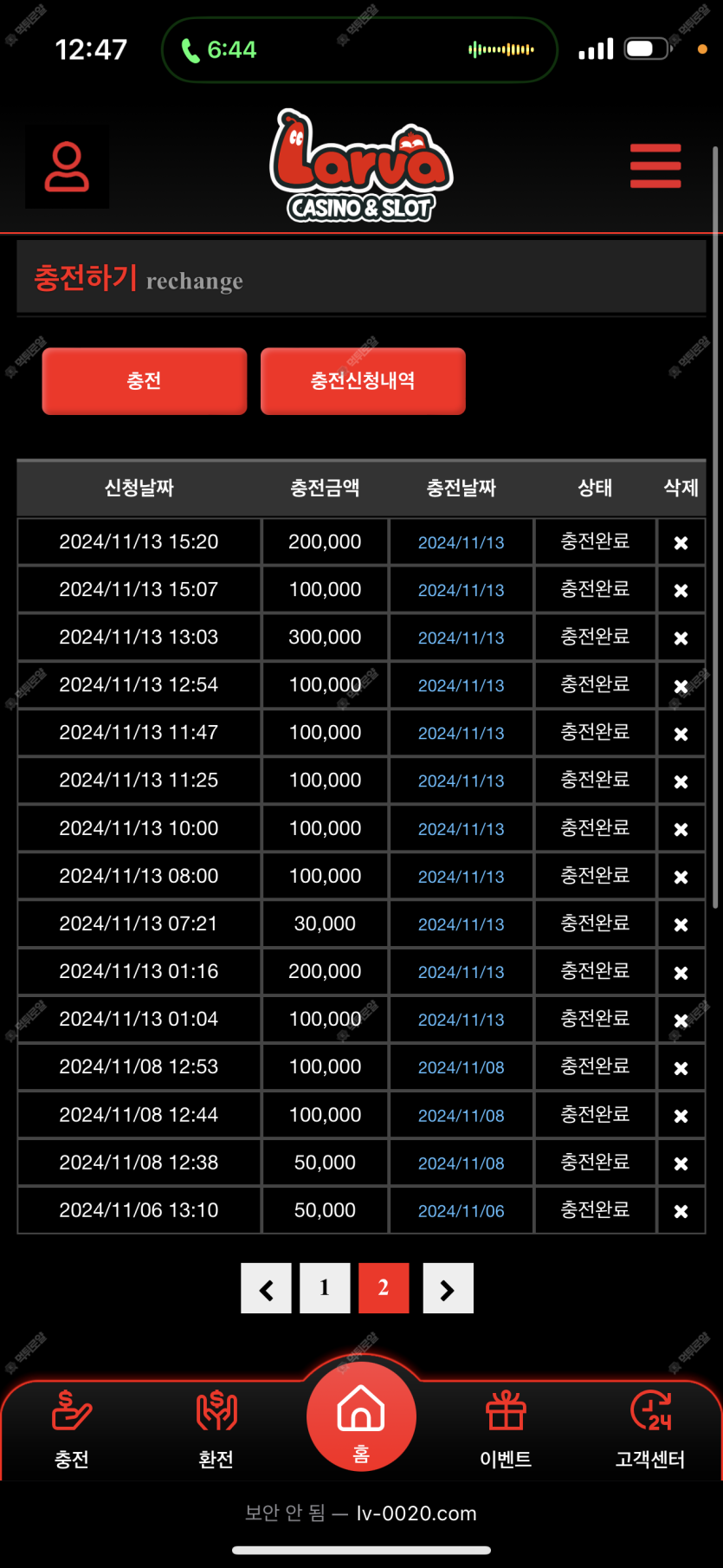Remove the 2024/11/06 13:10 record
723x1568 pixels.
(681, 1211)
